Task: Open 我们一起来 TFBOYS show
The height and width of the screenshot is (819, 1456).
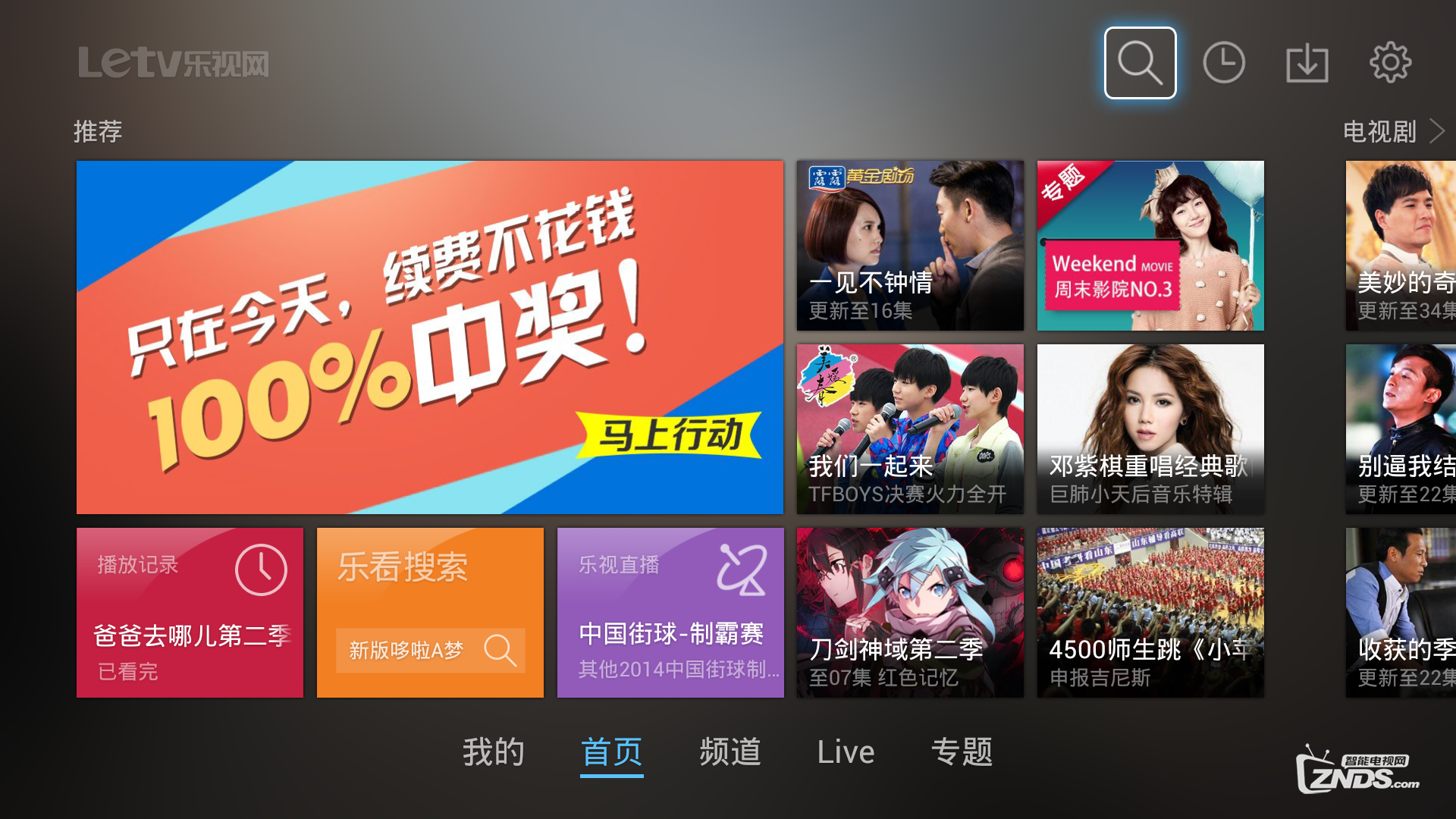Action: coord(910,429)
